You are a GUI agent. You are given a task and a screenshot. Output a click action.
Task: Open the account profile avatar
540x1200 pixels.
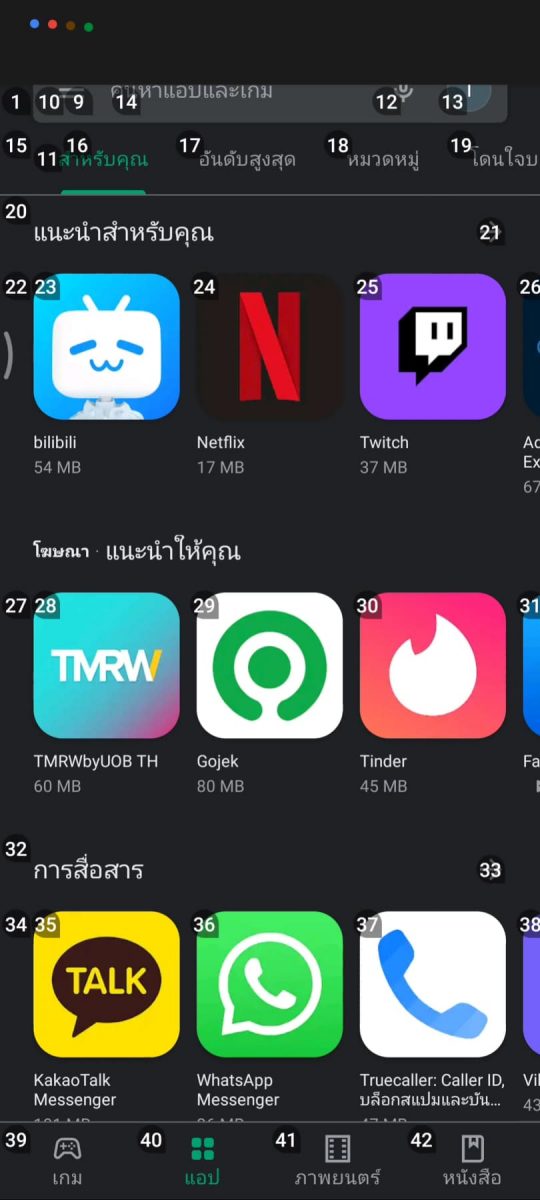(468, 96)
